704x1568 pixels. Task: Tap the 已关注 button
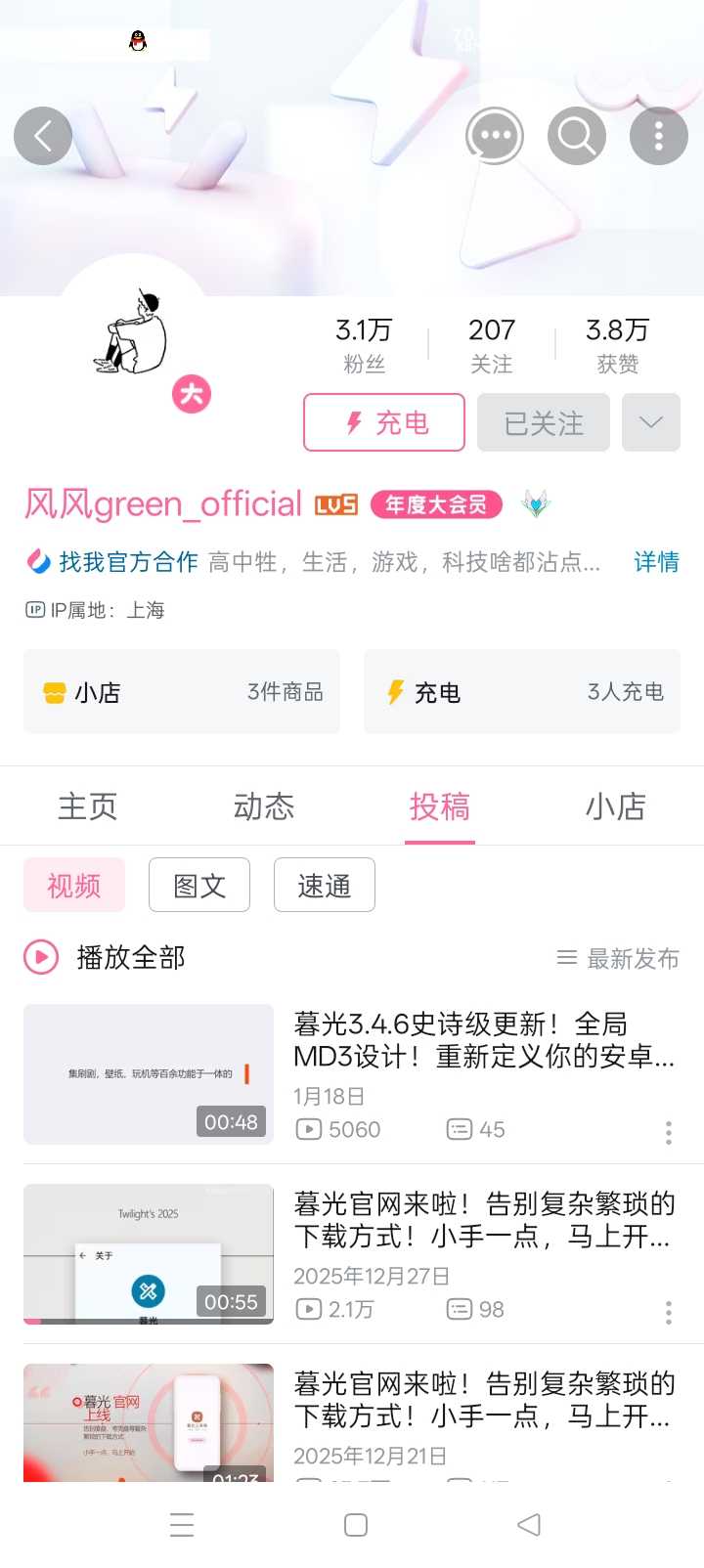tap(544, 422)
